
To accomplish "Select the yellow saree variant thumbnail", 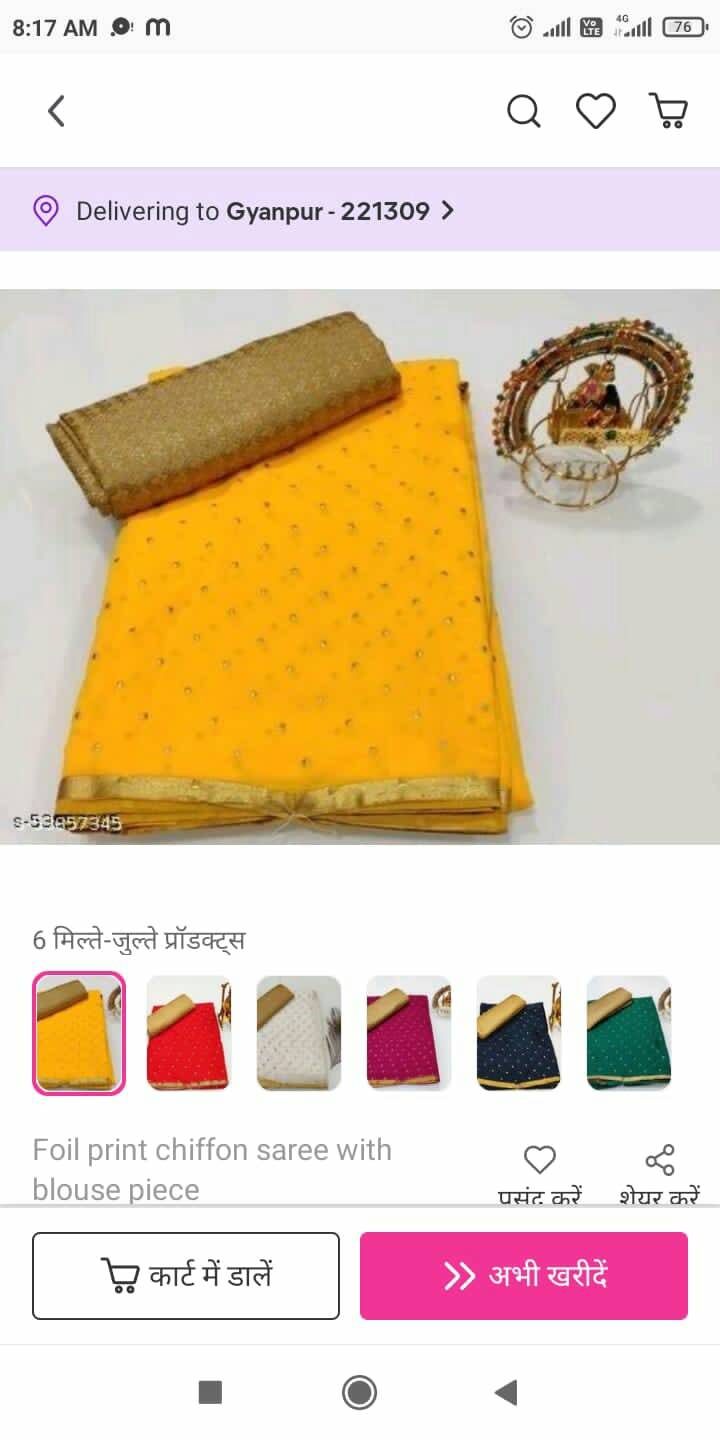I will tap(79, 1033).
